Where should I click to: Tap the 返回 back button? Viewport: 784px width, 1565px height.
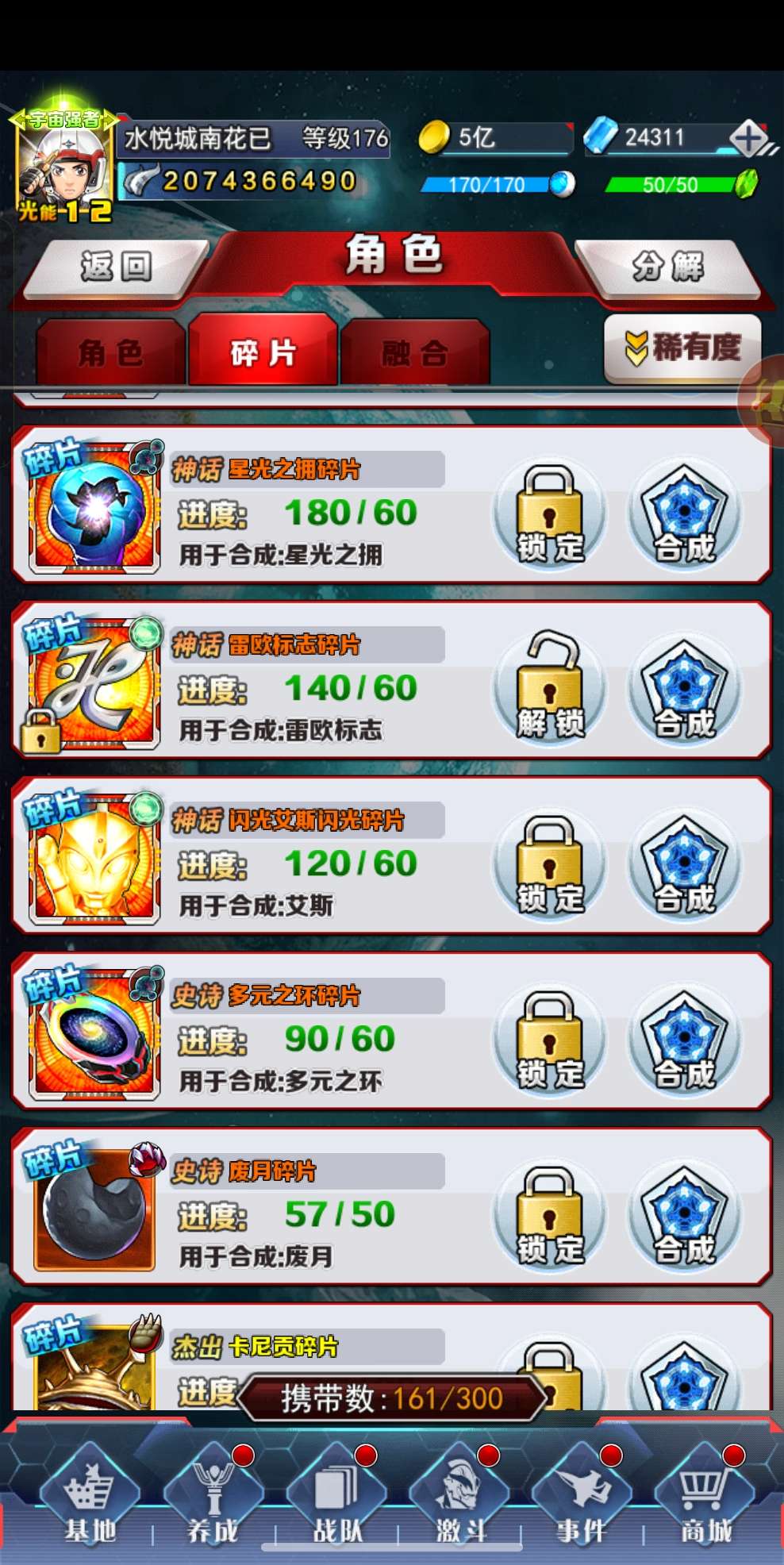pyautogui.click(x=115, y=267)
